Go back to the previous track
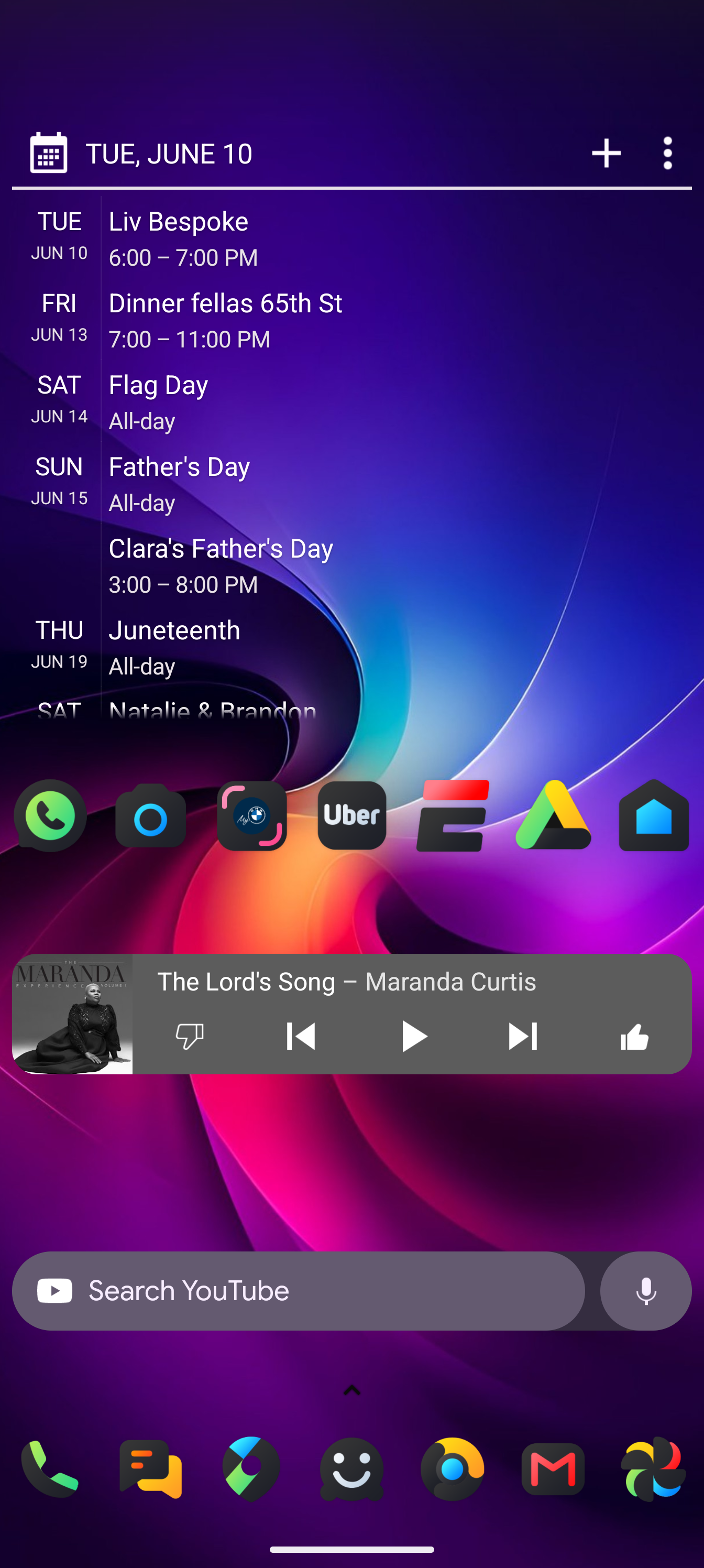The image size is (704, 1568). click(x=301, y=1036)
